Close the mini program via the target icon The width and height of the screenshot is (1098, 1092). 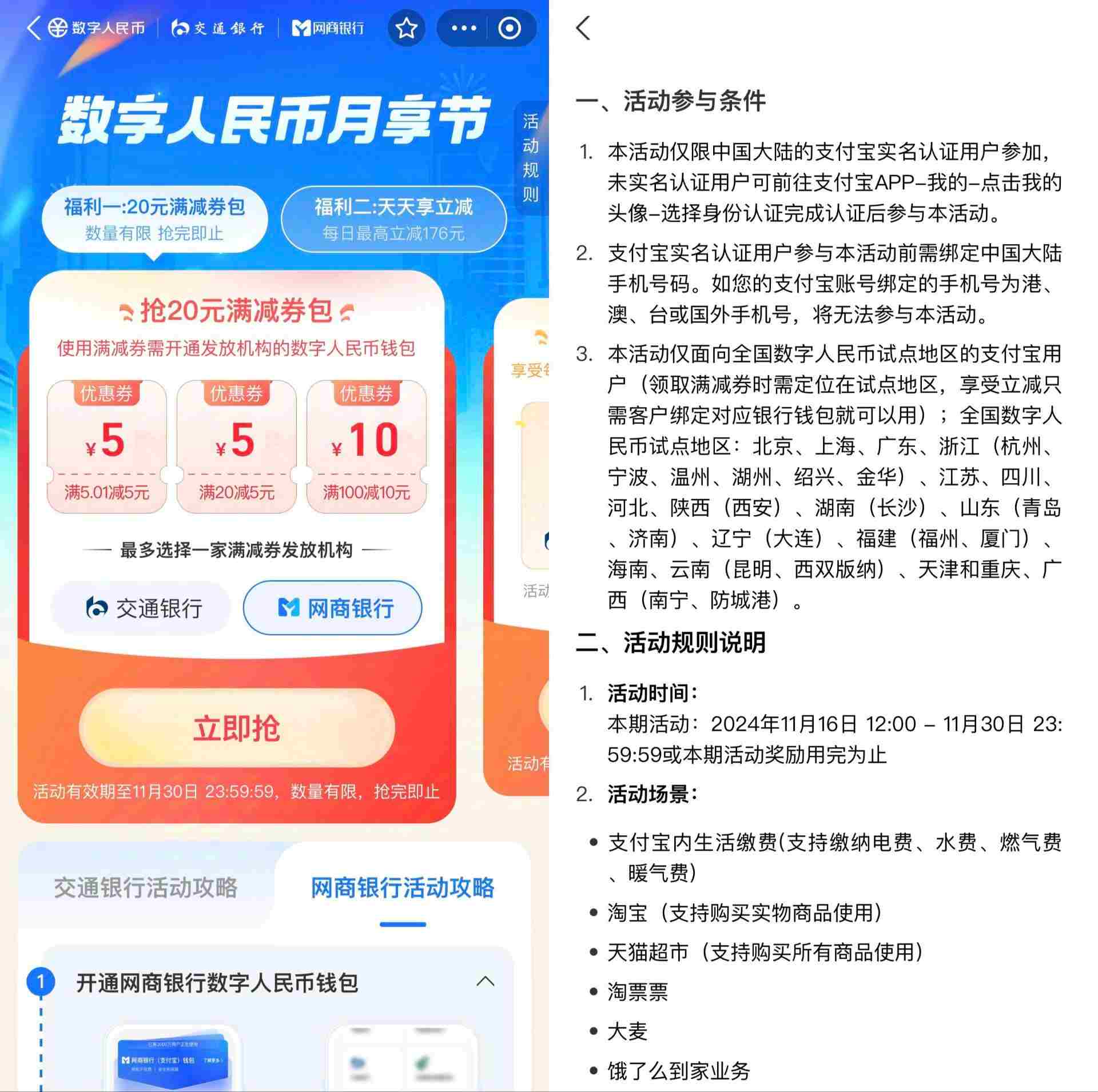(x=510, y=27)
